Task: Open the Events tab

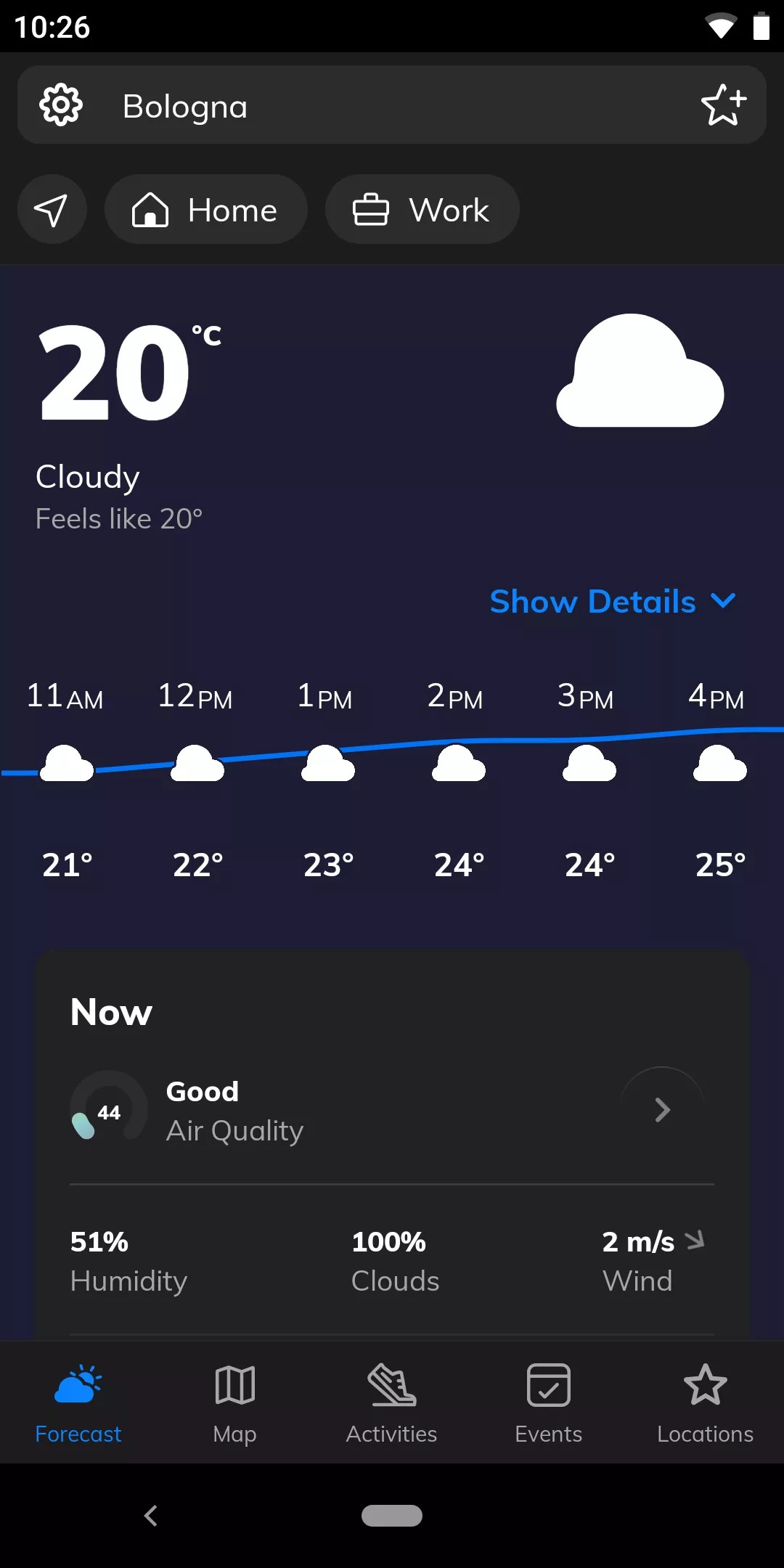Action: pos(549,1402)
